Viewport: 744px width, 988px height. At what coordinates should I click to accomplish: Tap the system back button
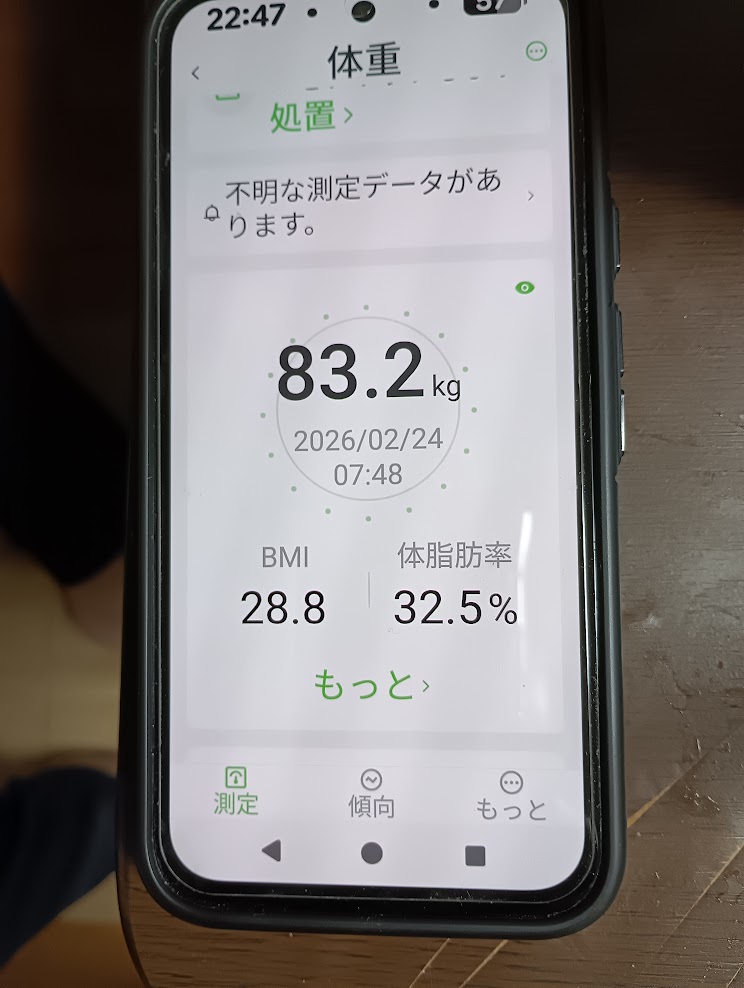(x=270, y=851)
